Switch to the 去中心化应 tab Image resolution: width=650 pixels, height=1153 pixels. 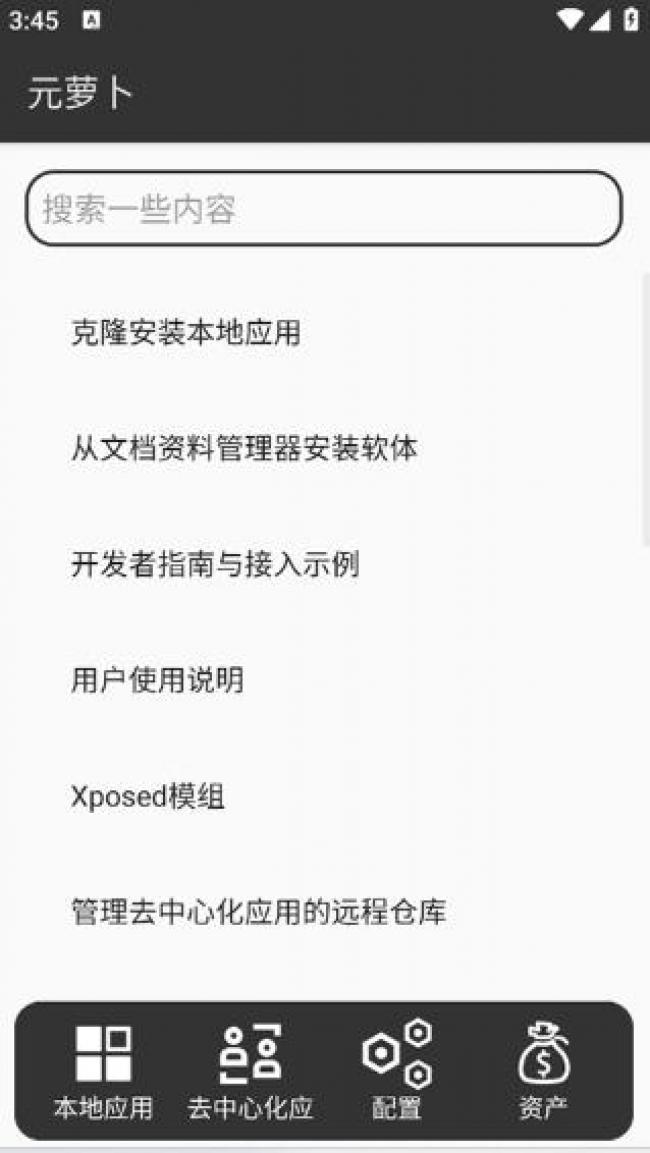[250, 1070]
